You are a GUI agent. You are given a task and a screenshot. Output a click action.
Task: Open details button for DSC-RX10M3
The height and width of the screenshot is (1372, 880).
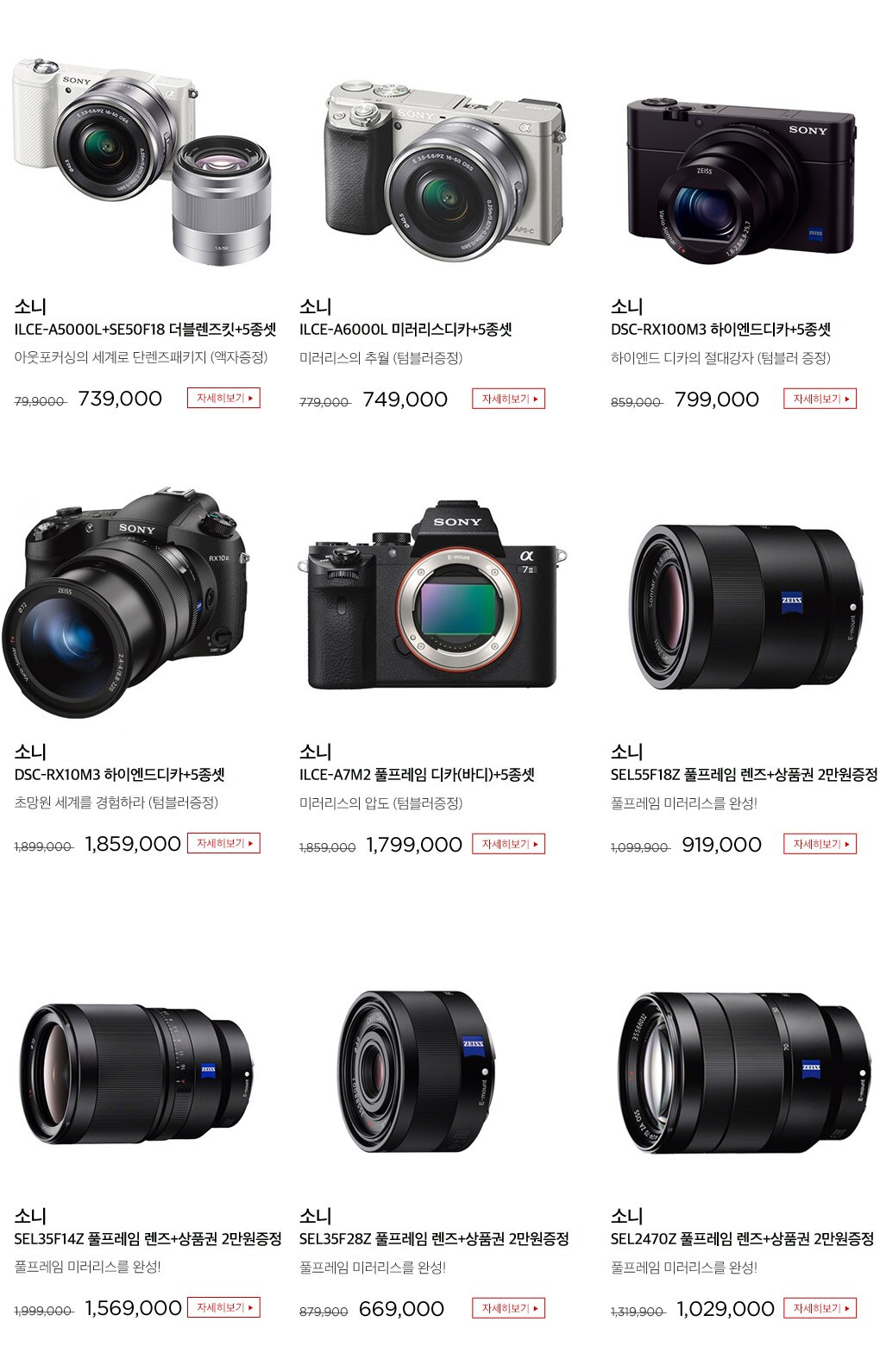coord(223,843)
